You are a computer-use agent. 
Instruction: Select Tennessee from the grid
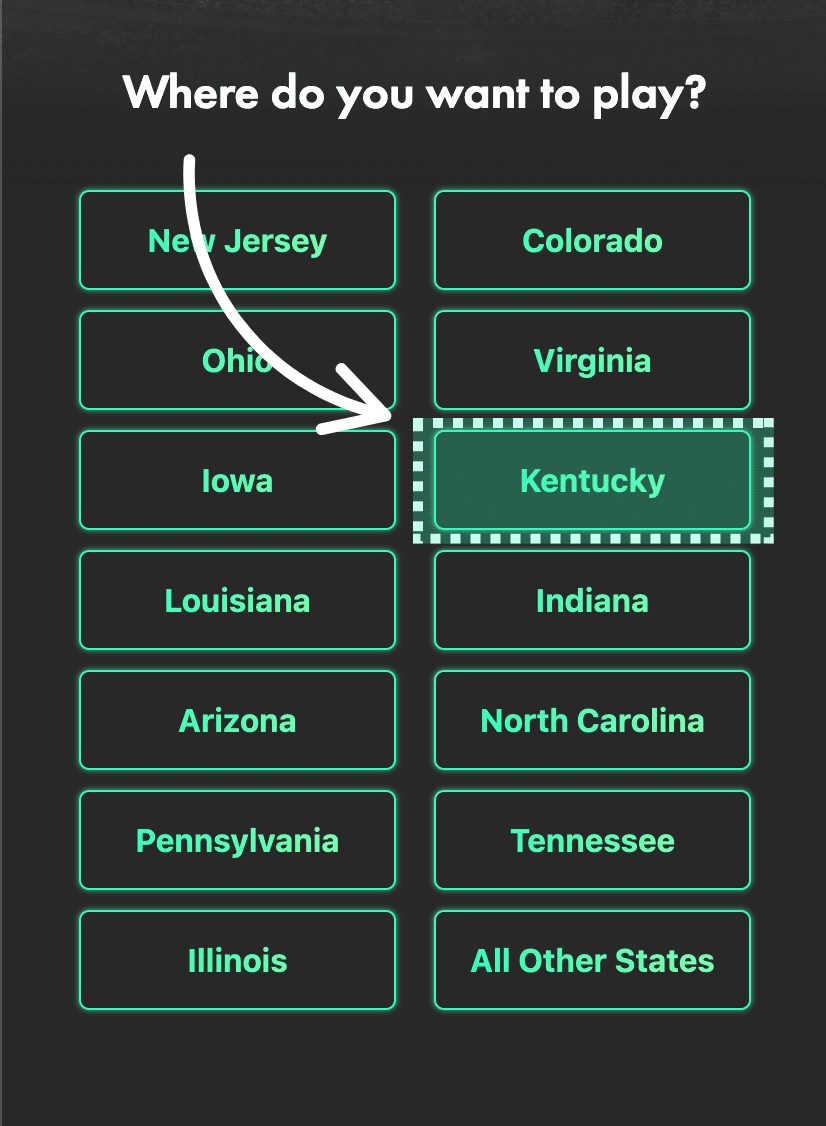click(592, 840)
